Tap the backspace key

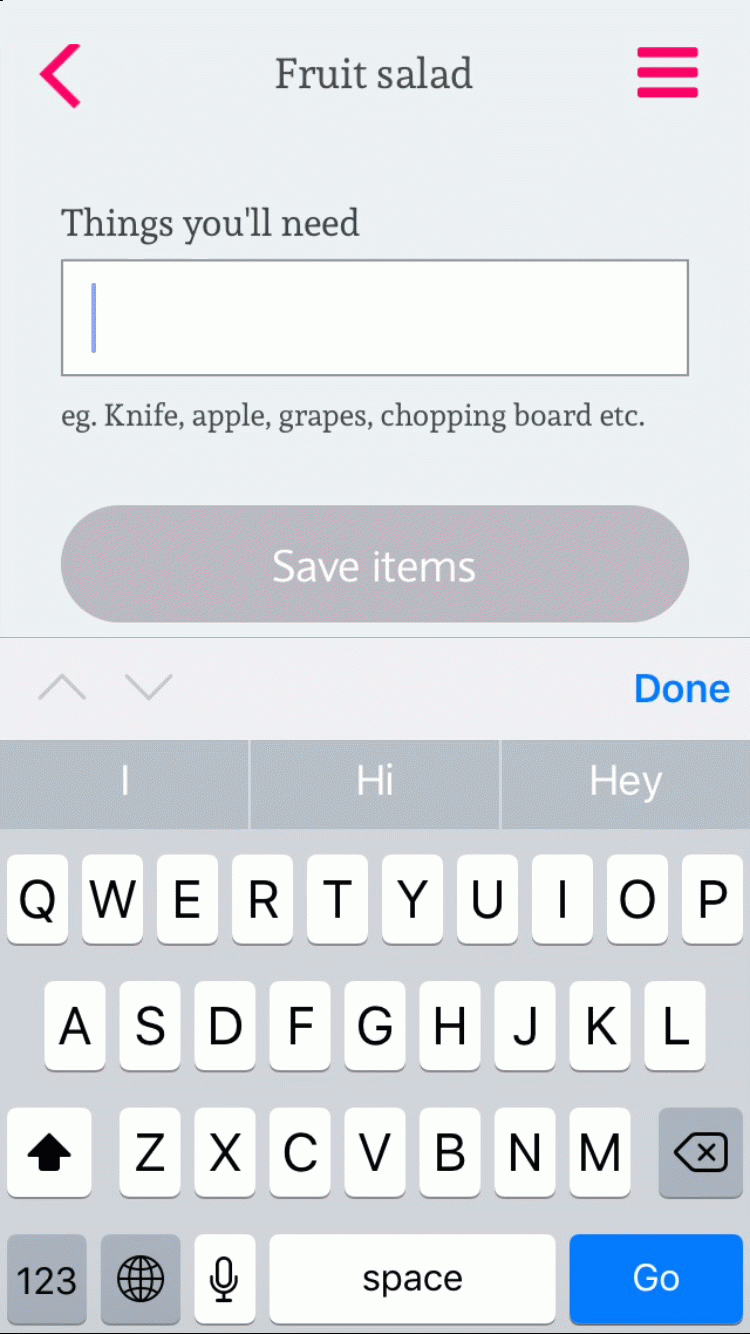click(x=700, y=1153)
